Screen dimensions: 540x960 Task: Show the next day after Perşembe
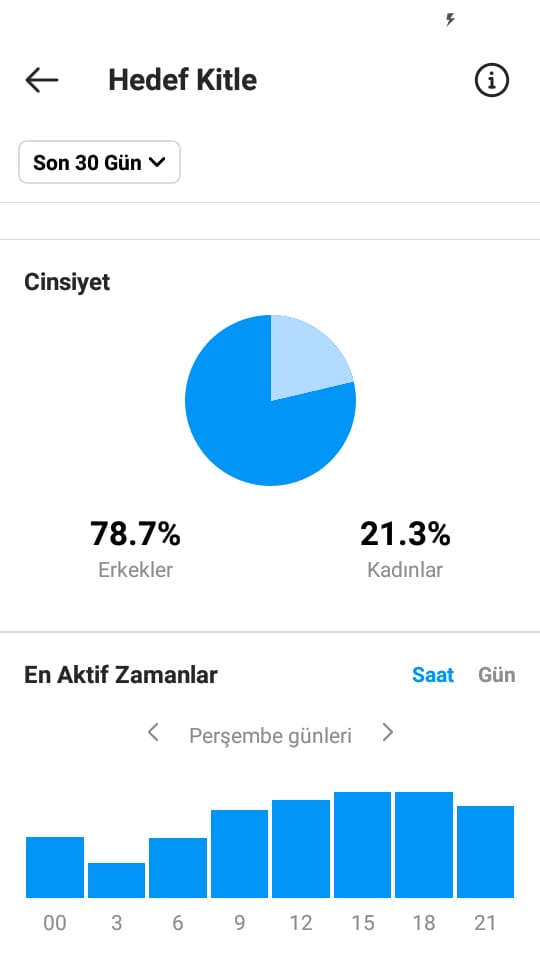(388, 732)
